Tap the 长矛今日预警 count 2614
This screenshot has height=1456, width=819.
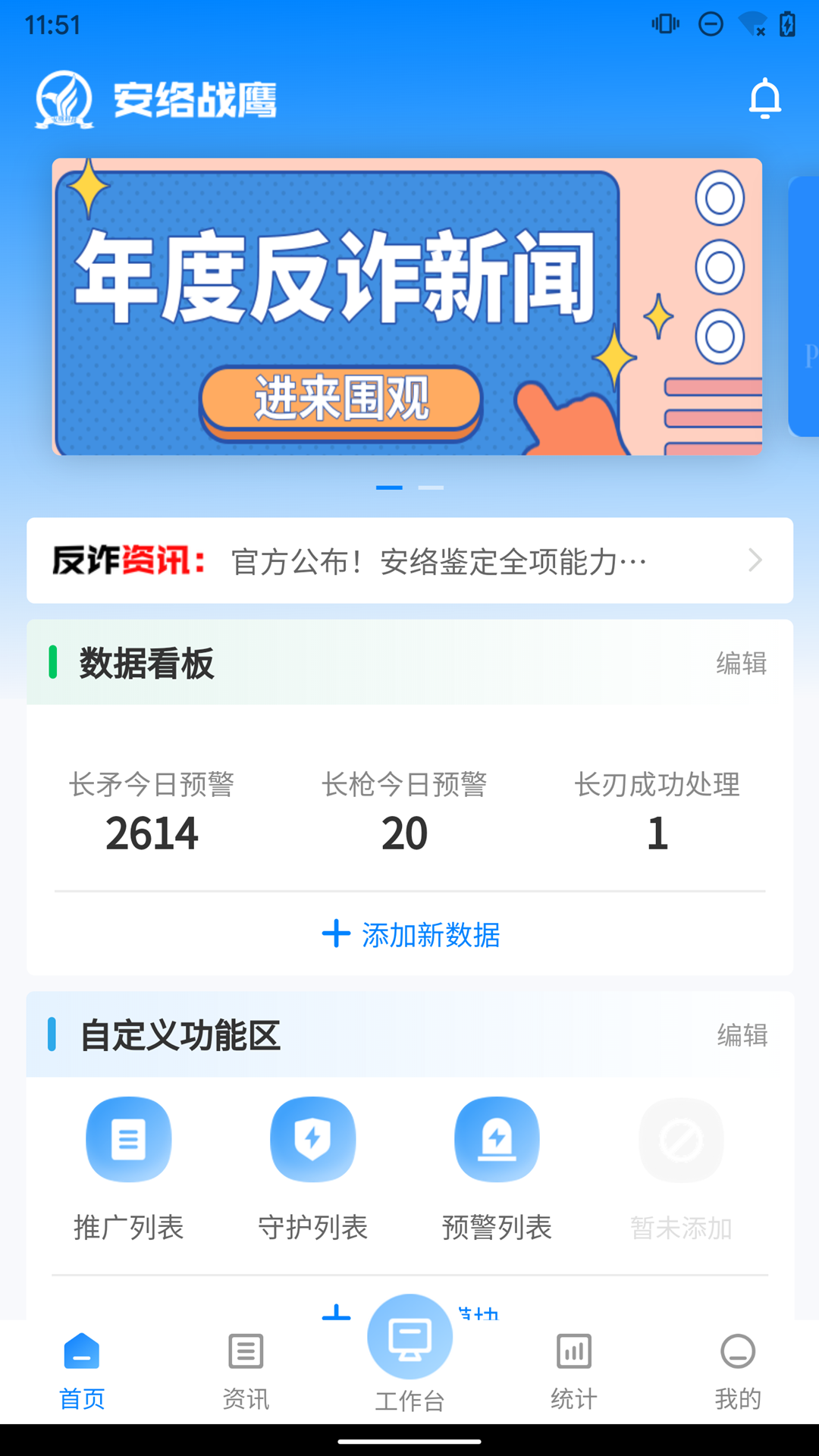click(x=152, y=833)
